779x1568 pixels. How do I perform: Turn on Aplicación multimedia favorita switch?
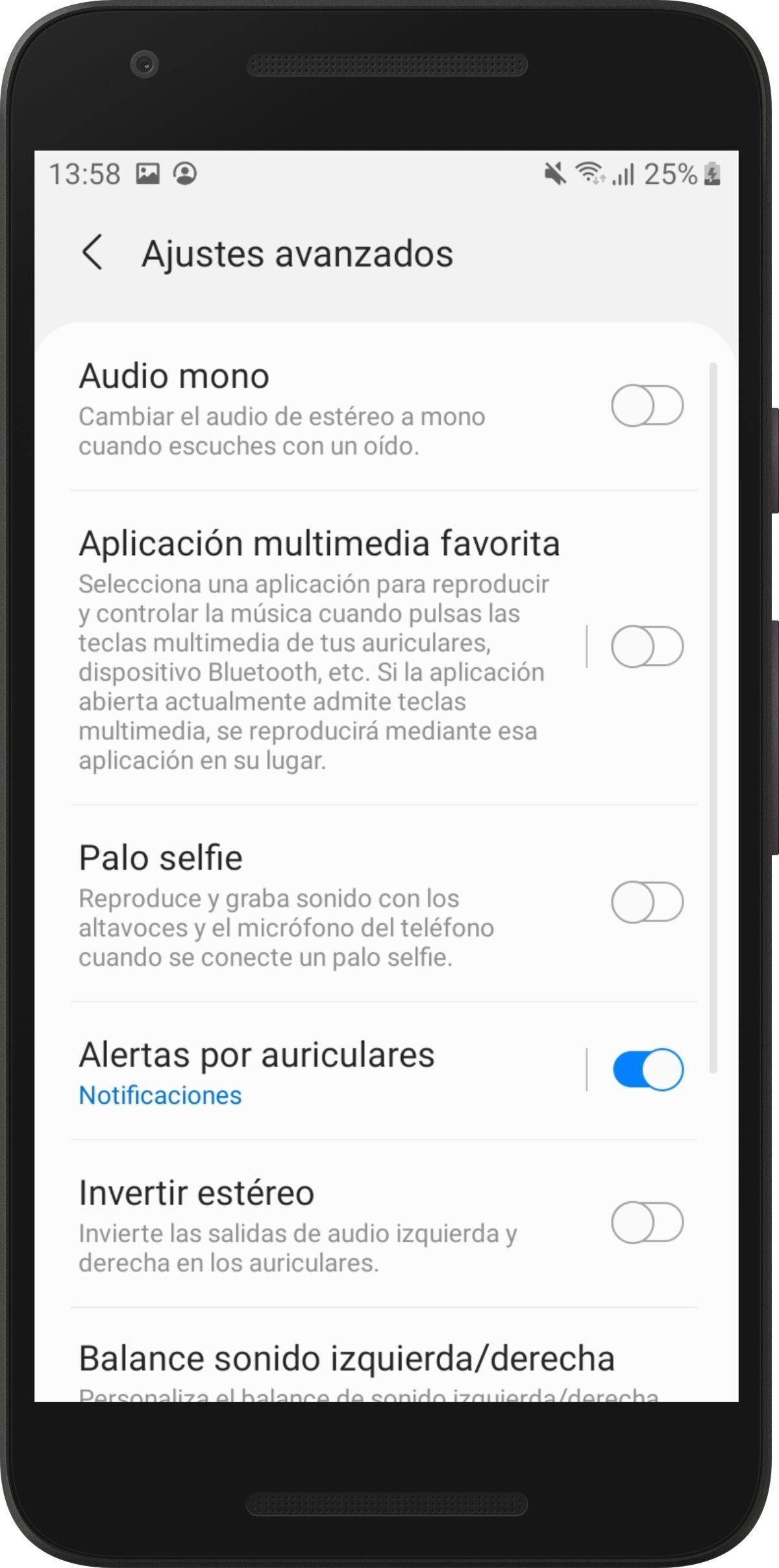point(647,646)
